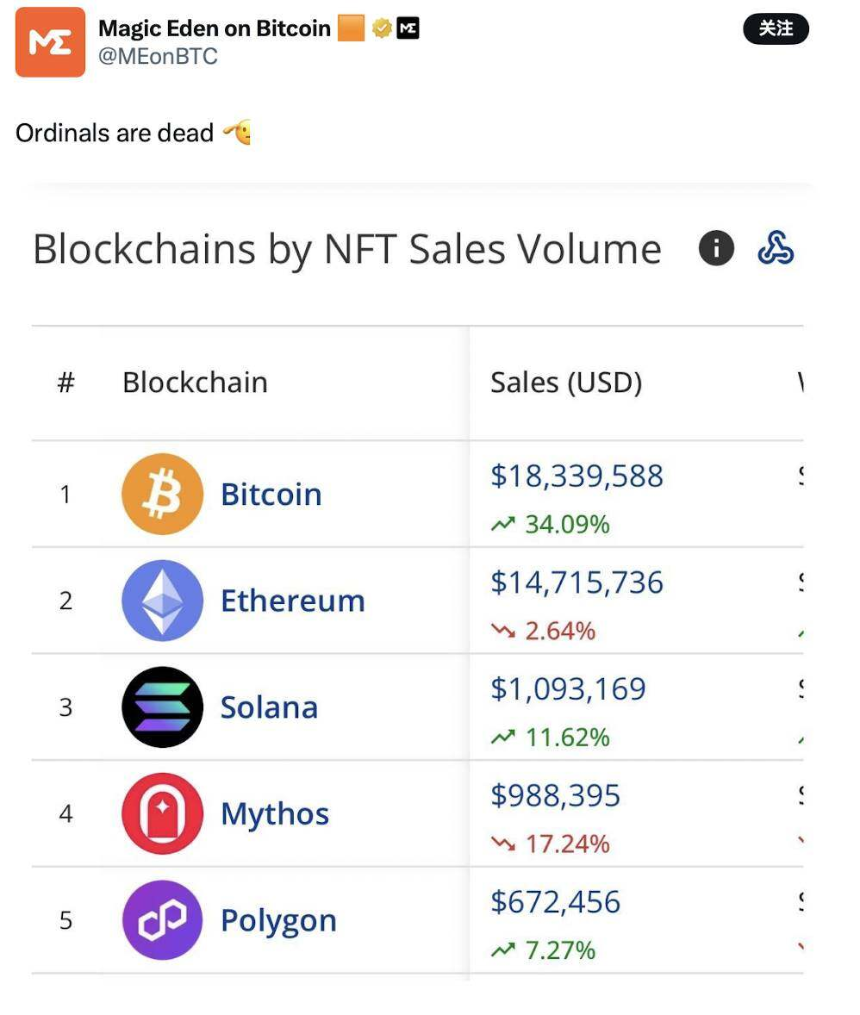
Task: Click the Ethereum diamond logo
Action: 162,600
